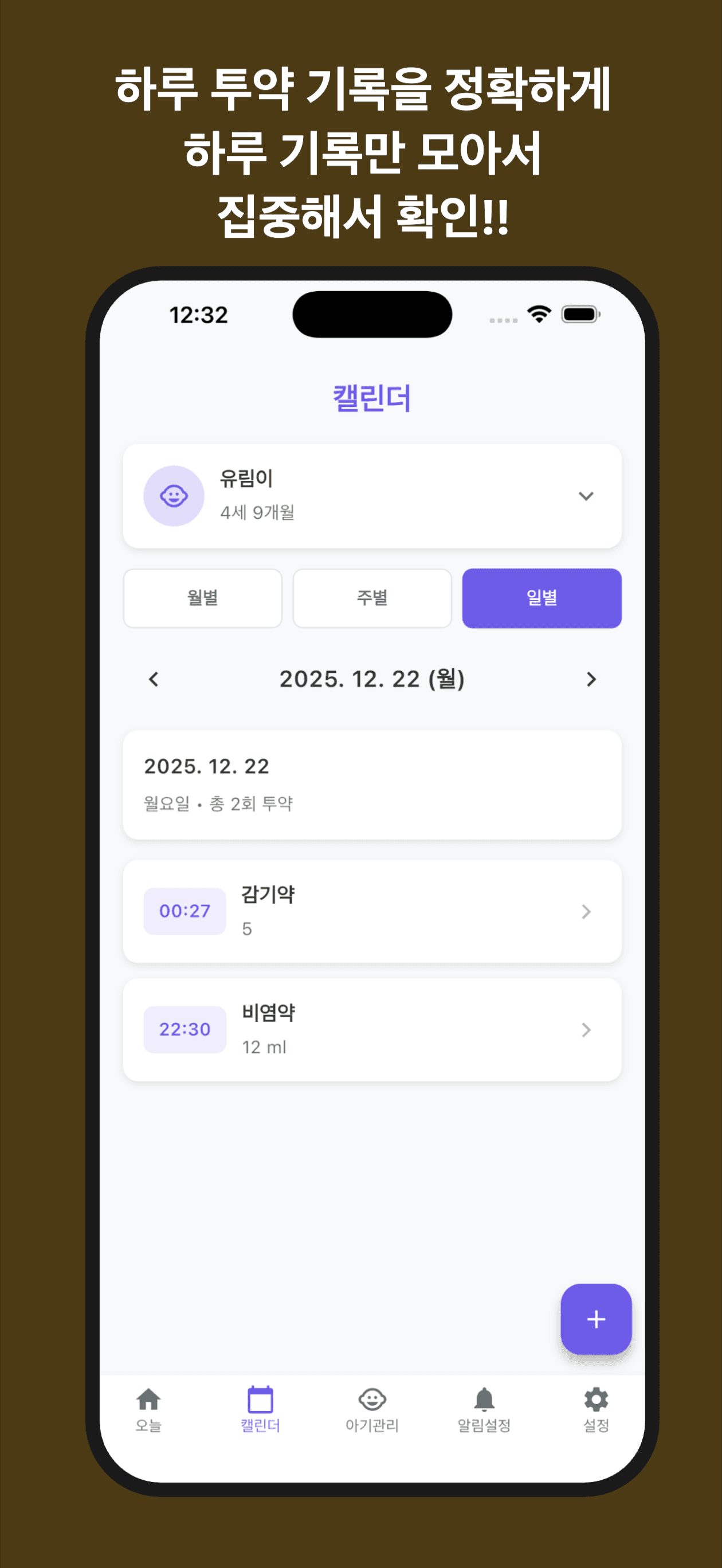Go to previous day with left arrow

click(x=154, y=680)
